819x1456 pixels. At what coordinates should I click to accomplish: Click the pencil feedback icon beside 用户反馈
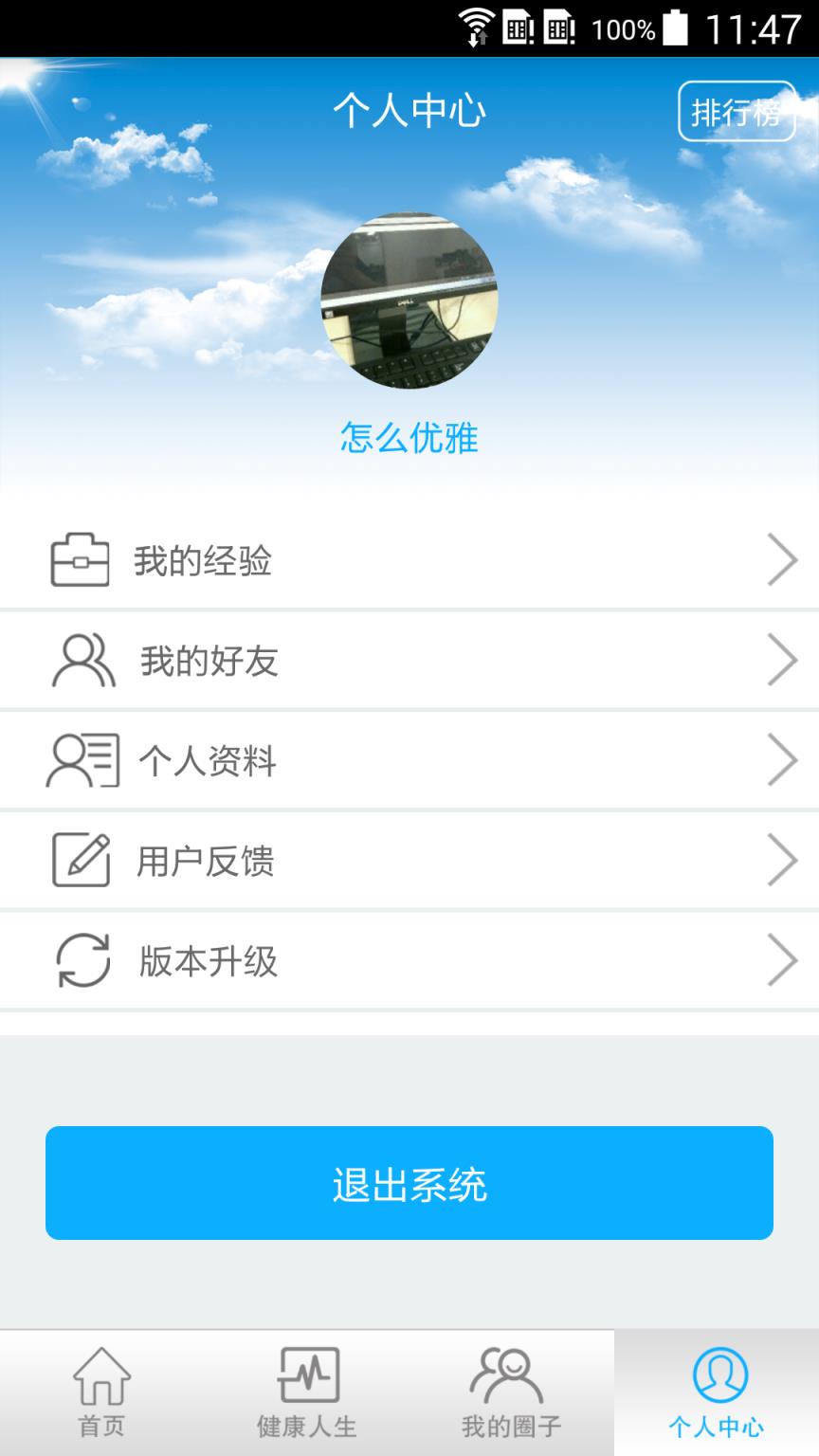click(82, 859)
